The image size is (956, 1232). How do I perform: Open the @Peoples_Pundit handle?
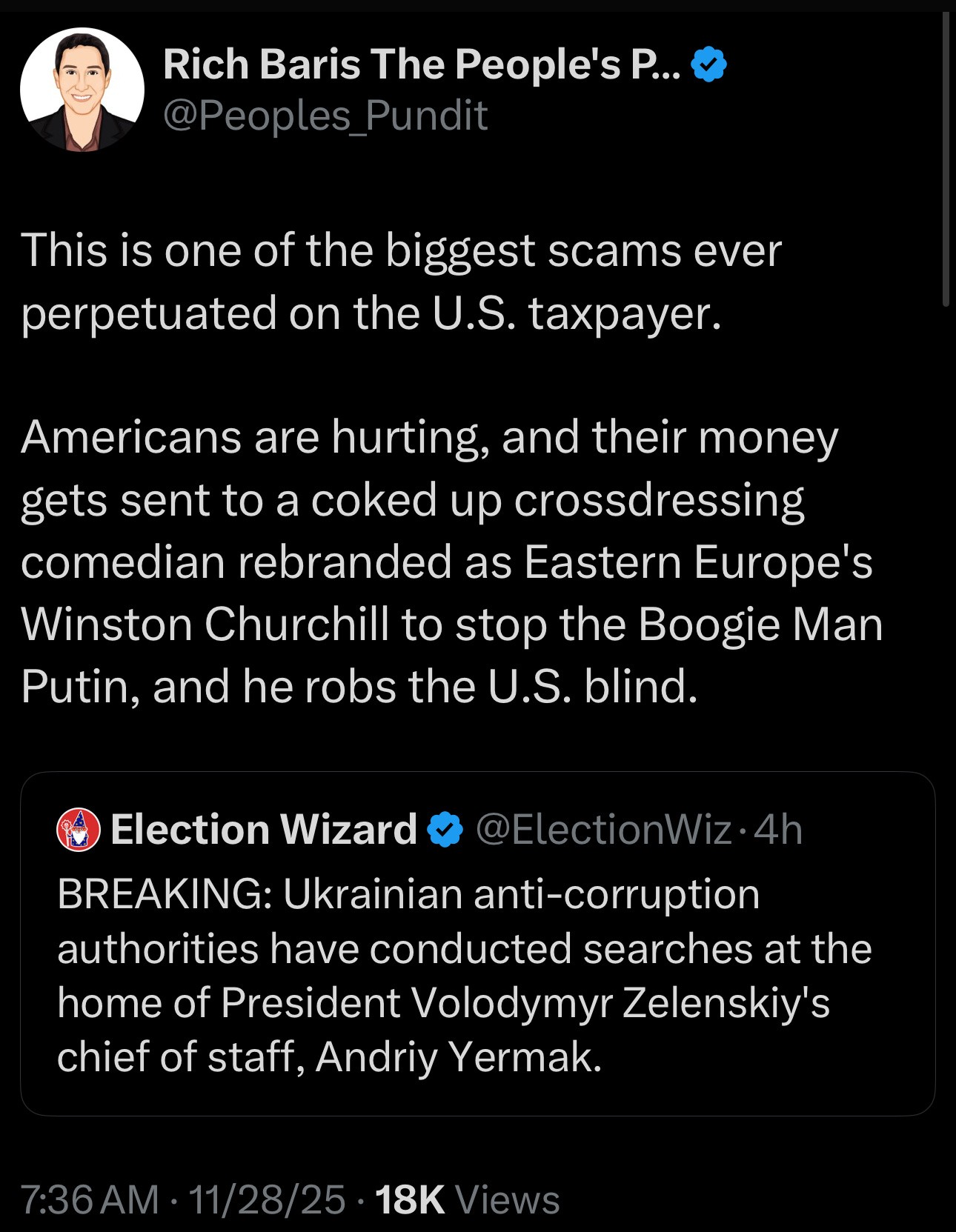pyautogui.click(x=325, y=116)
